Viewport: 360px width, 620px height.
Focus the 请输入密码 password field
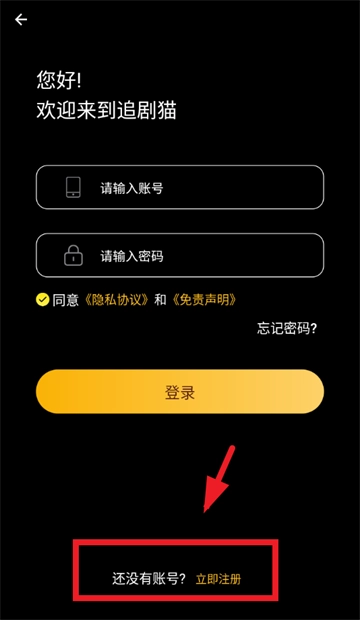point(180,255)
